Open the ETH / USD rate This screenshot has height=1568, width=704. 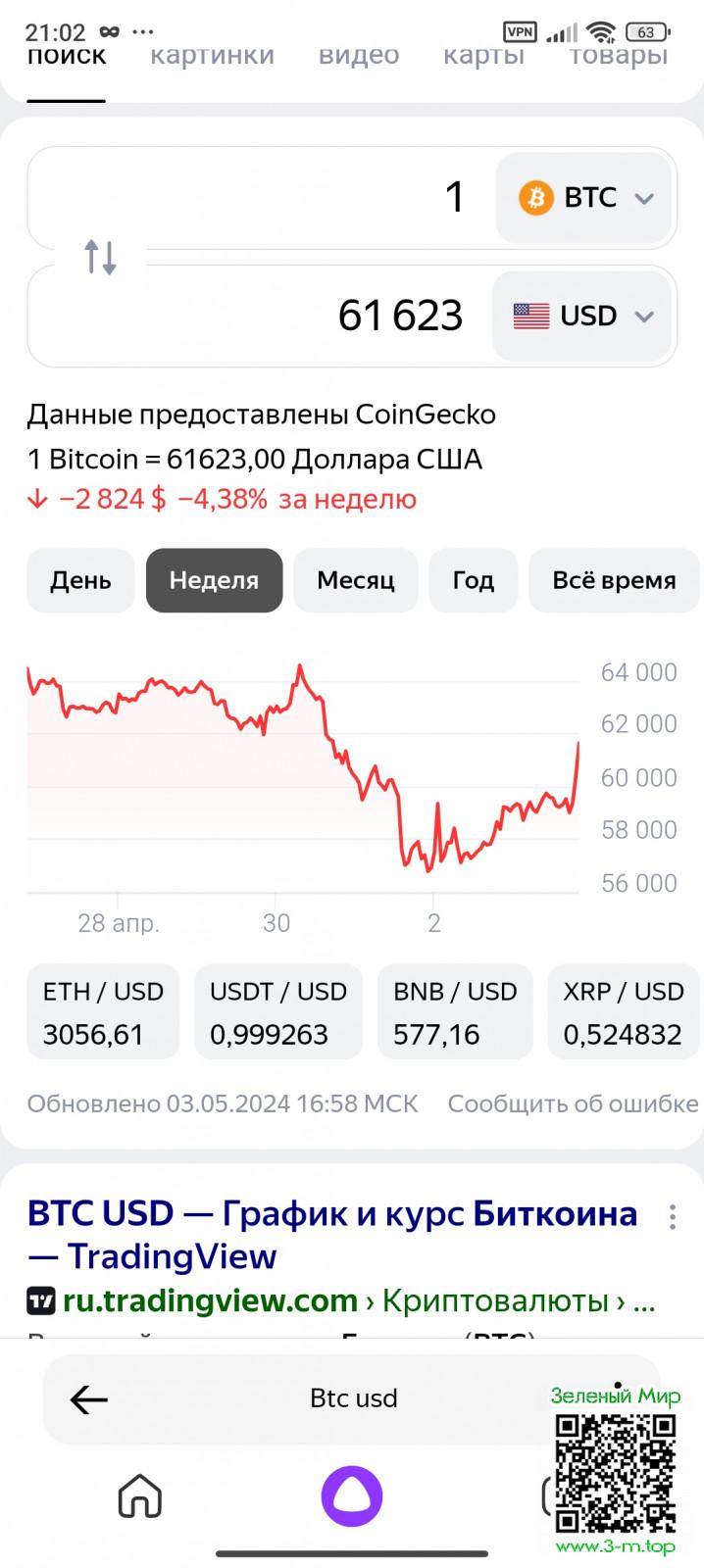[103, 1012]
